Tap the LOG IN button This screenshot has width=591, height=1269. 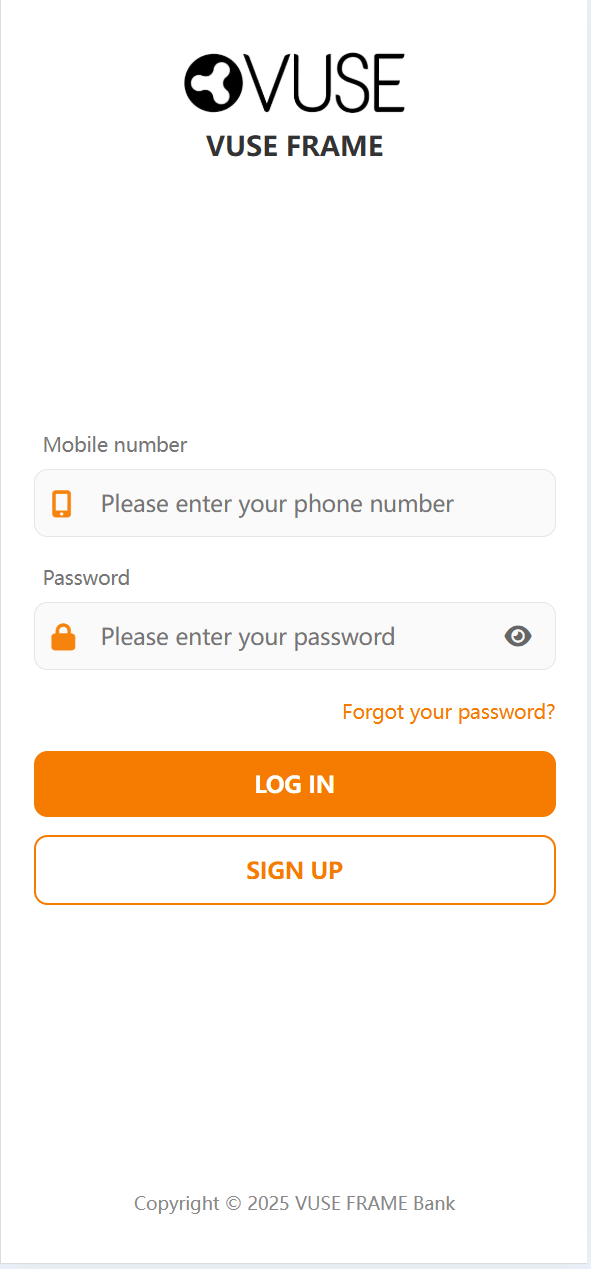pyautogui.click(x=295, y=784)
